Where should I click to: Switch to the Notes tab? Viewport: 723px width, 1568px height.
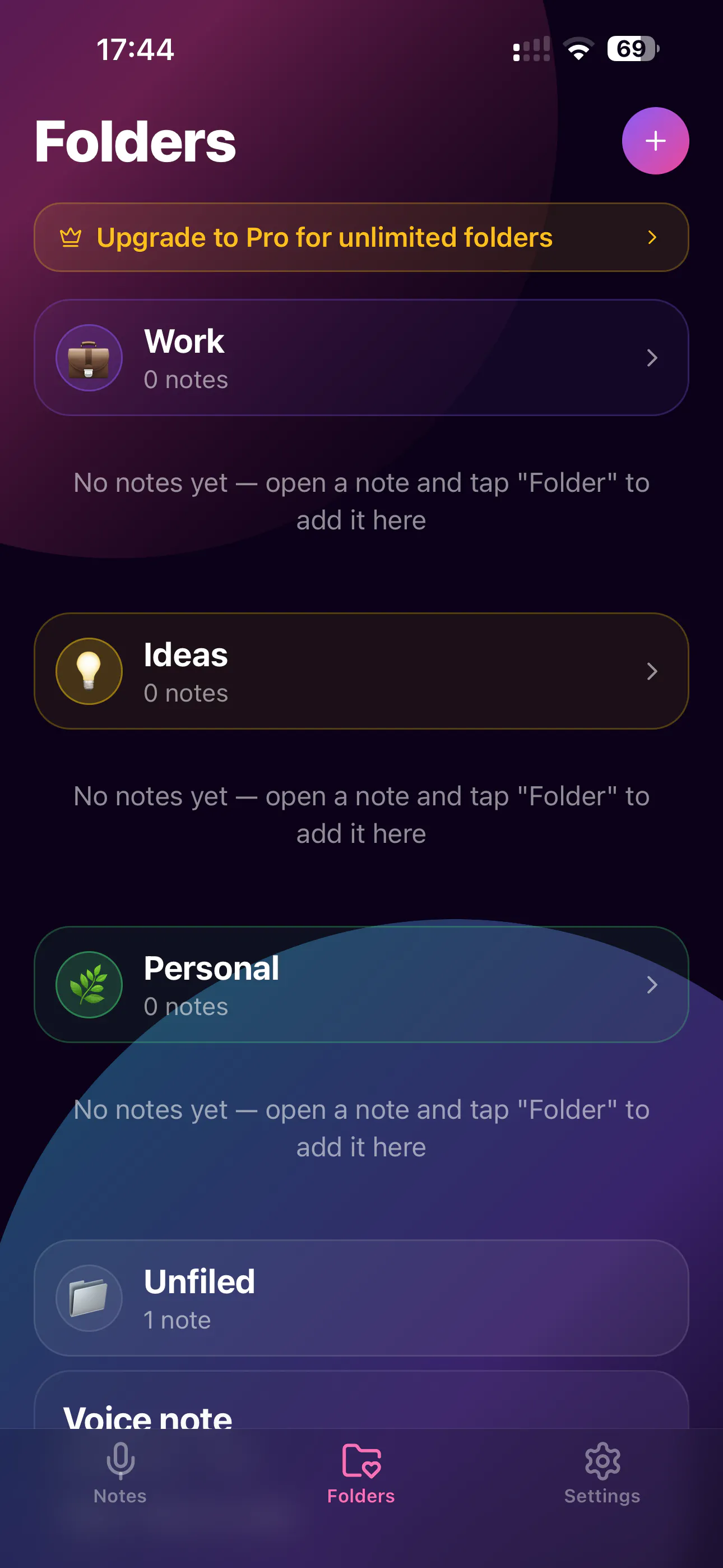point(120,1473)
